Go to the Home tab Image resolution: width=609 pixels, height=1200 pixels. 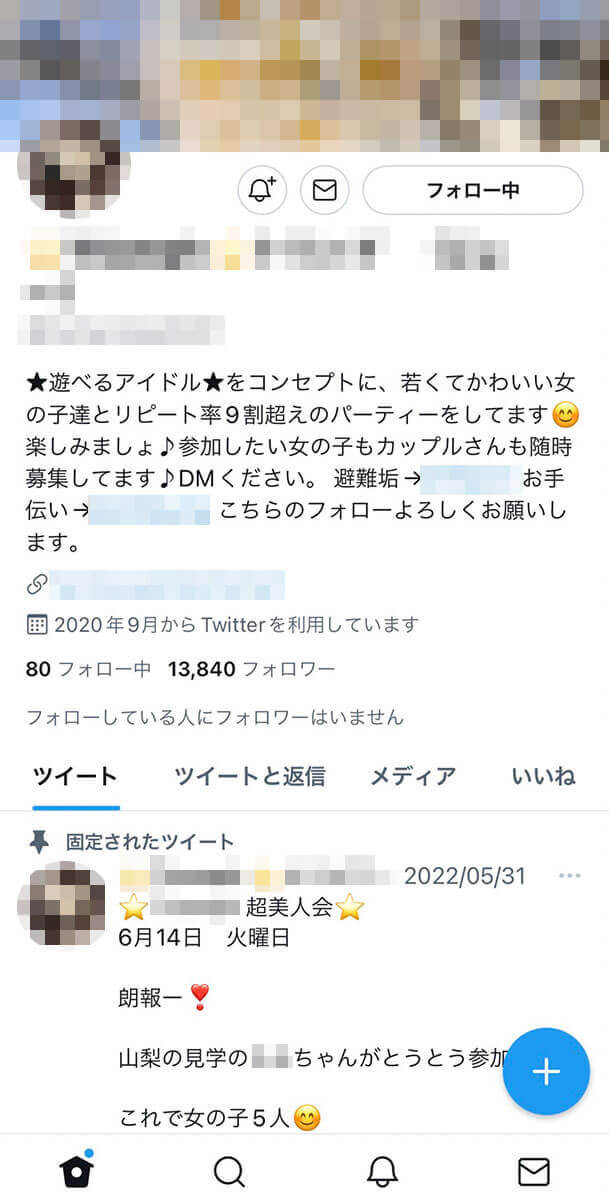tap(76, 1170)
